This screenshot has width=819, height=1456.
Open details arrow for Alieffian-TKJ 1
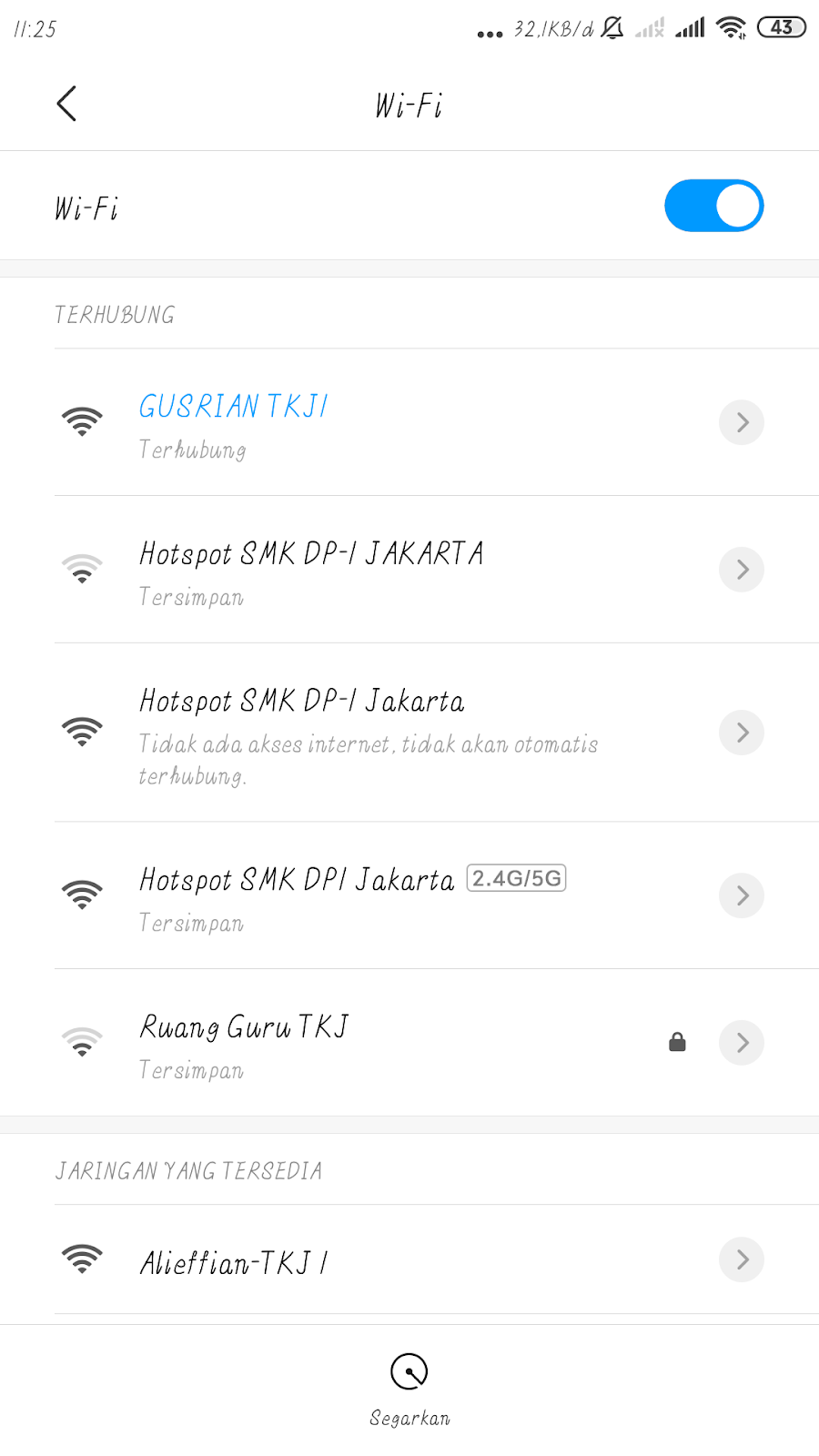pyautogui.click(x=742, y=1259)
